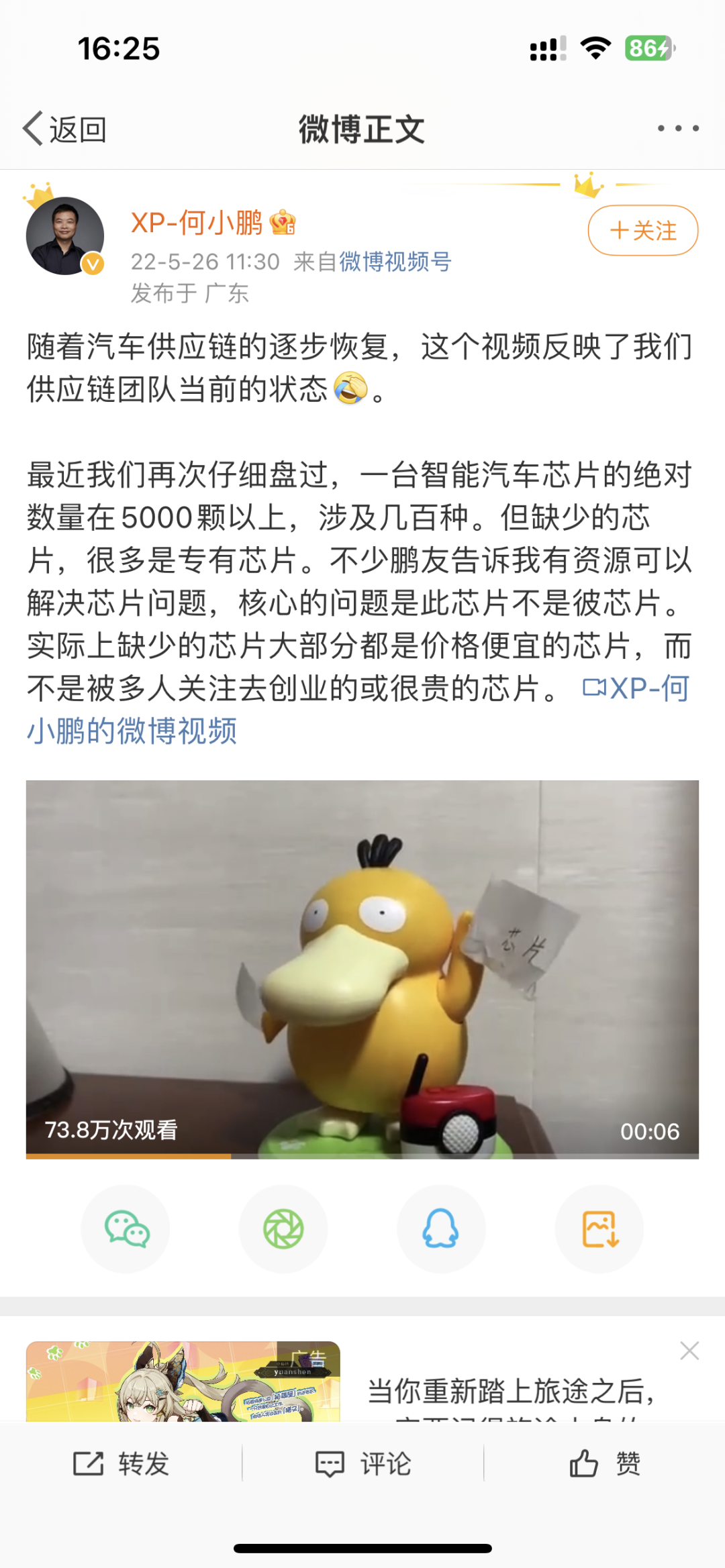This screenshot has height=1568, width=725.
Task: Share to WeChat Moments
Action: [283, 1229]
